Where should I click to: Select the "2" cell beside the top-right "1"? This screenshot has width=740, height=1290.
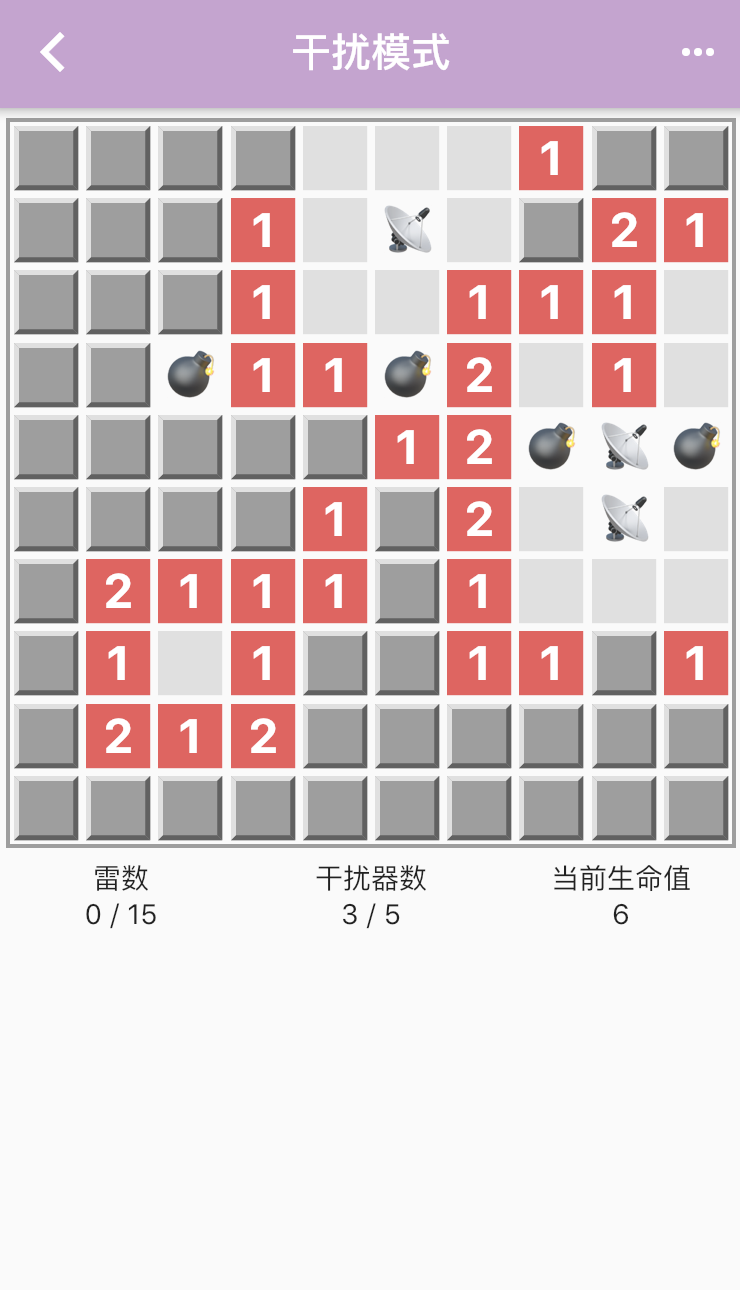click(622, 231)
